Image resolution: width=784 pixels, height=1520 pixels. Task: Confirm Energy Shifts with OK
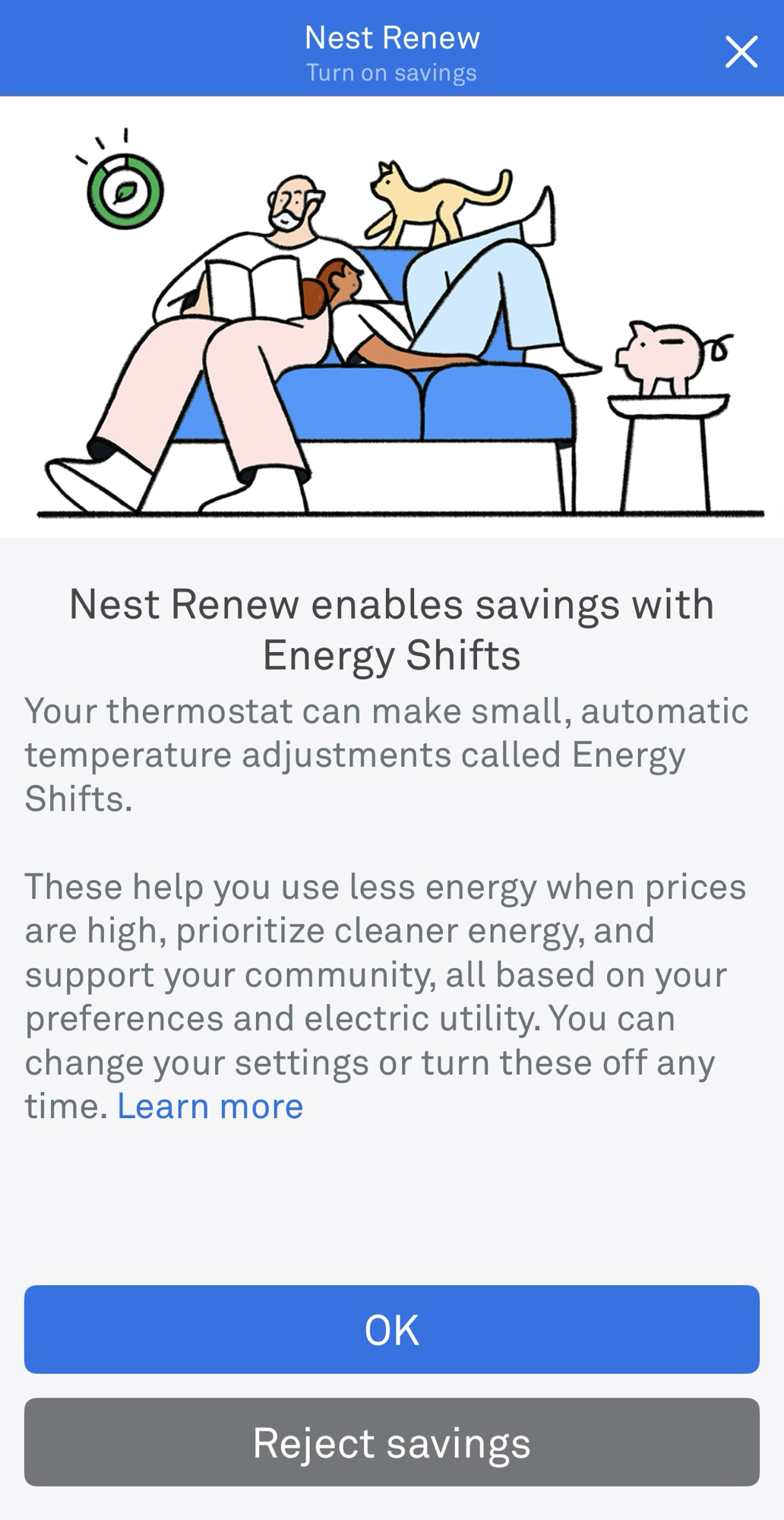pyautogui.click(x=392, y=1329)
